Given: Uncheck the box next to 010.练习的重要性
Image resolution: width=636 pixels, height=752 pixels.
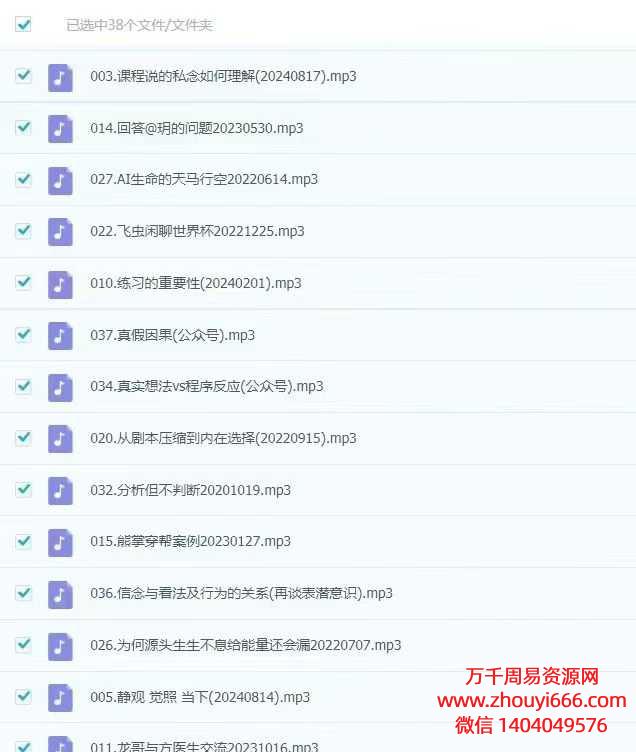Looking at the screenshot, I should (x=23, y=283).
